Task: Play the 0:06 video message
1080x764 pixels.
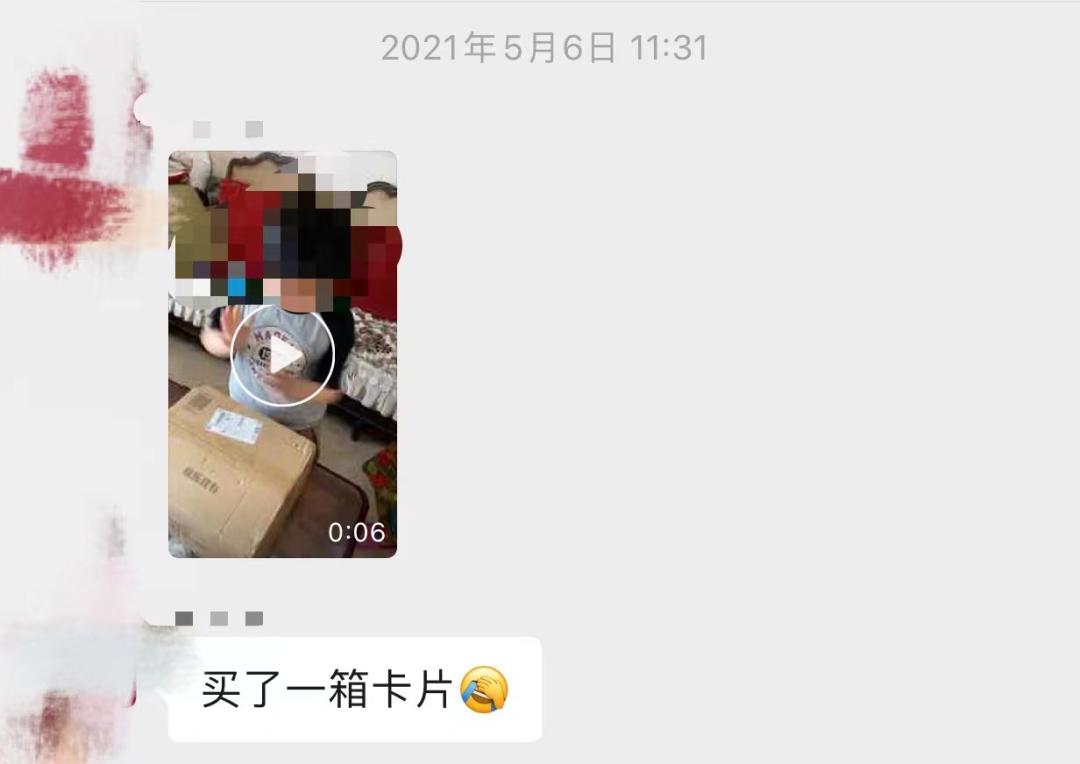Action: pyautogui.click(x=282, y=355)
